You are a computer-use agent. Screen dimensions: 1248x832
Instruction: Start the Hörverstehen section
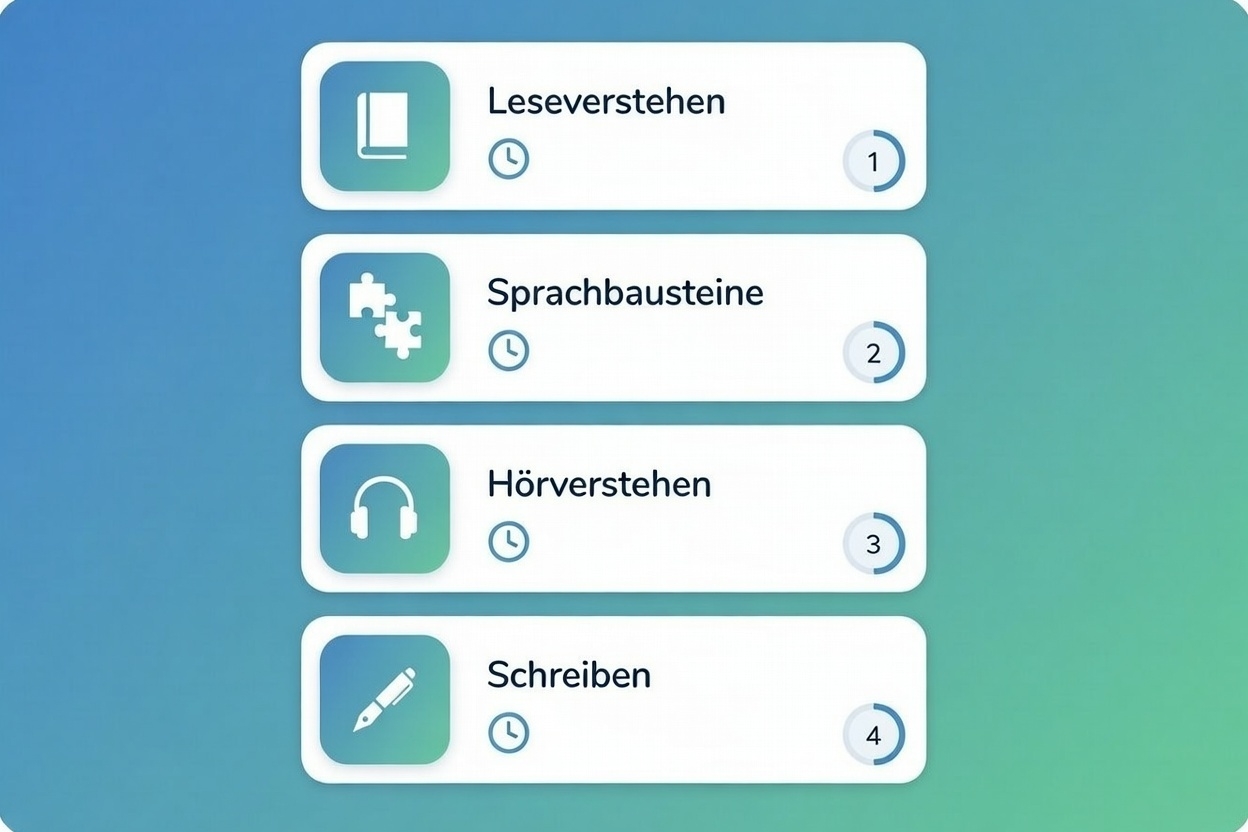[612, 509]
